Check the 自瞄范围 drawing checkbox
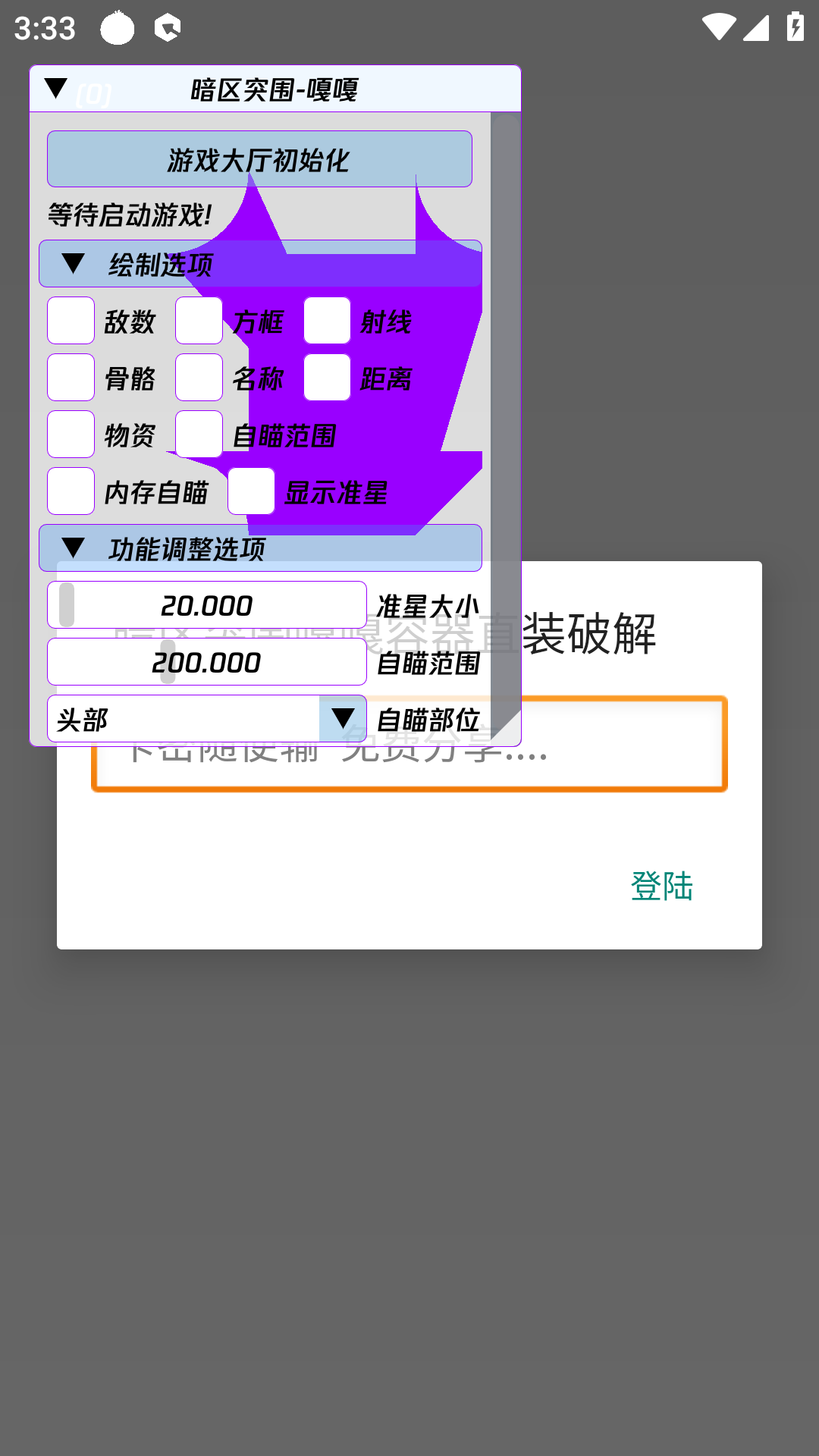 tap(199, 435)
